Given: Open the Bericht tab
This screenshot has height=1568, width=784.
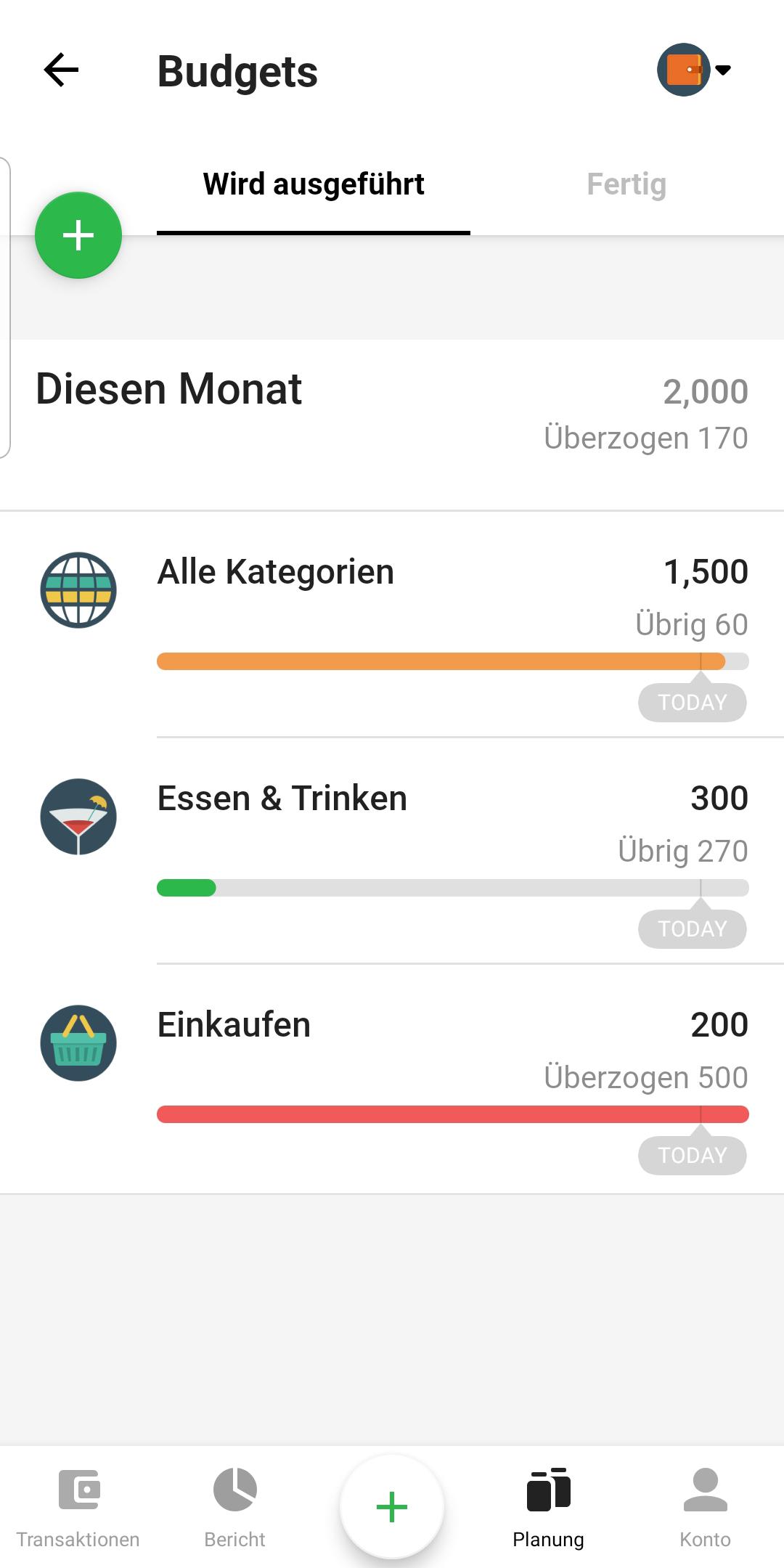Looking at the screenshot, I should [234, 1507].
